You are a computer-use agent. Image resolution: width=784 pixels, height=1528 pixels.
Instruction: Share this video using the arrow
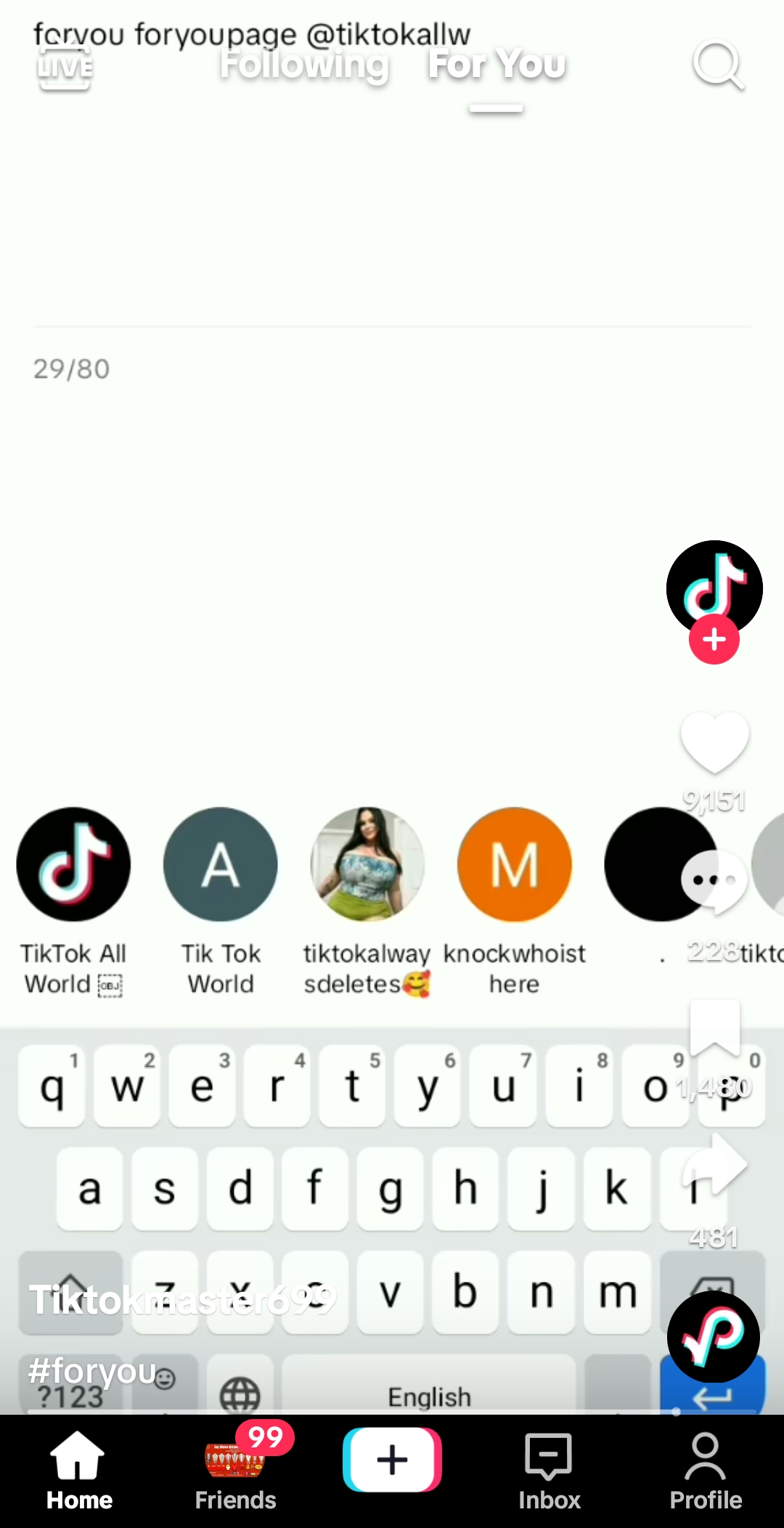click(716, 1164)
